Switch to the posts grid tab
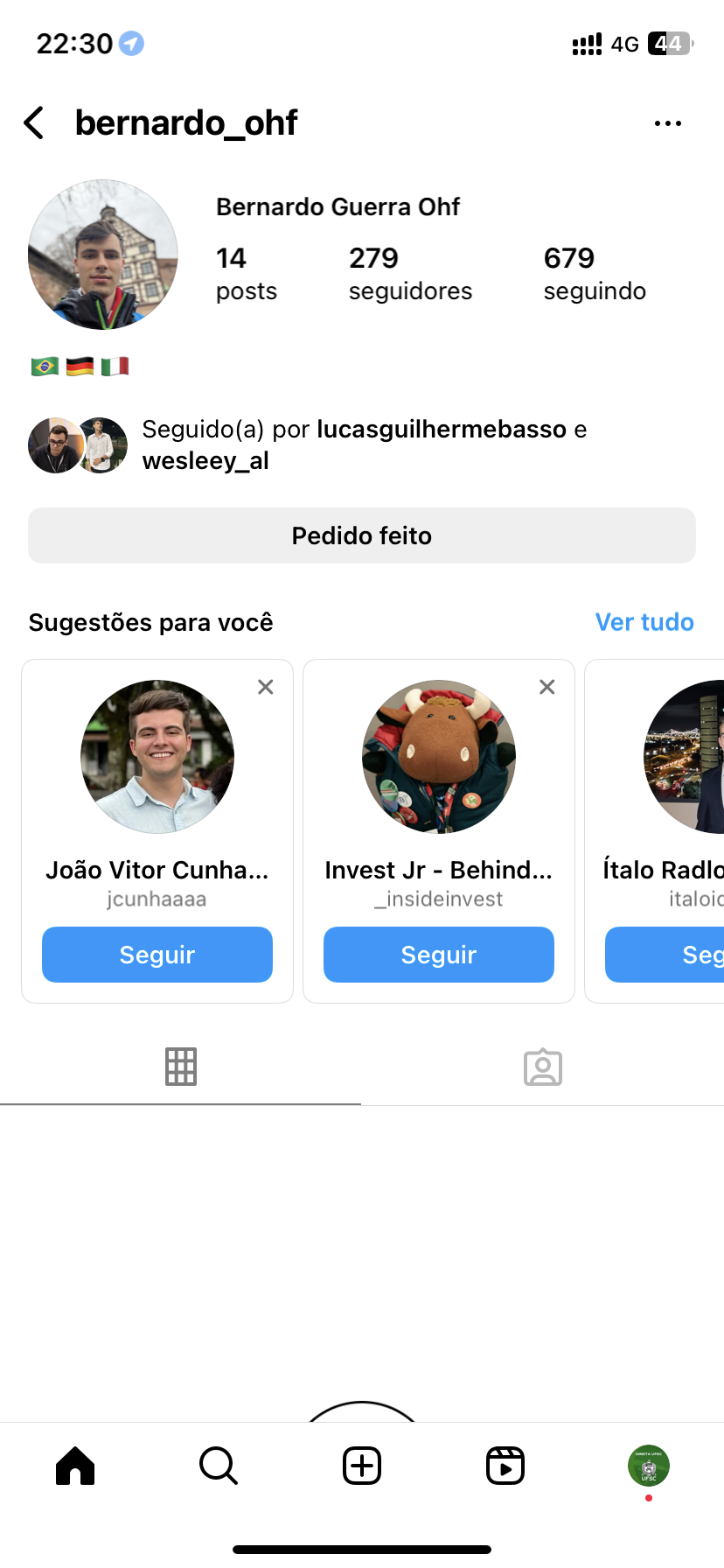Screen dimensions: 724x1568 [x=181, y=1067]
